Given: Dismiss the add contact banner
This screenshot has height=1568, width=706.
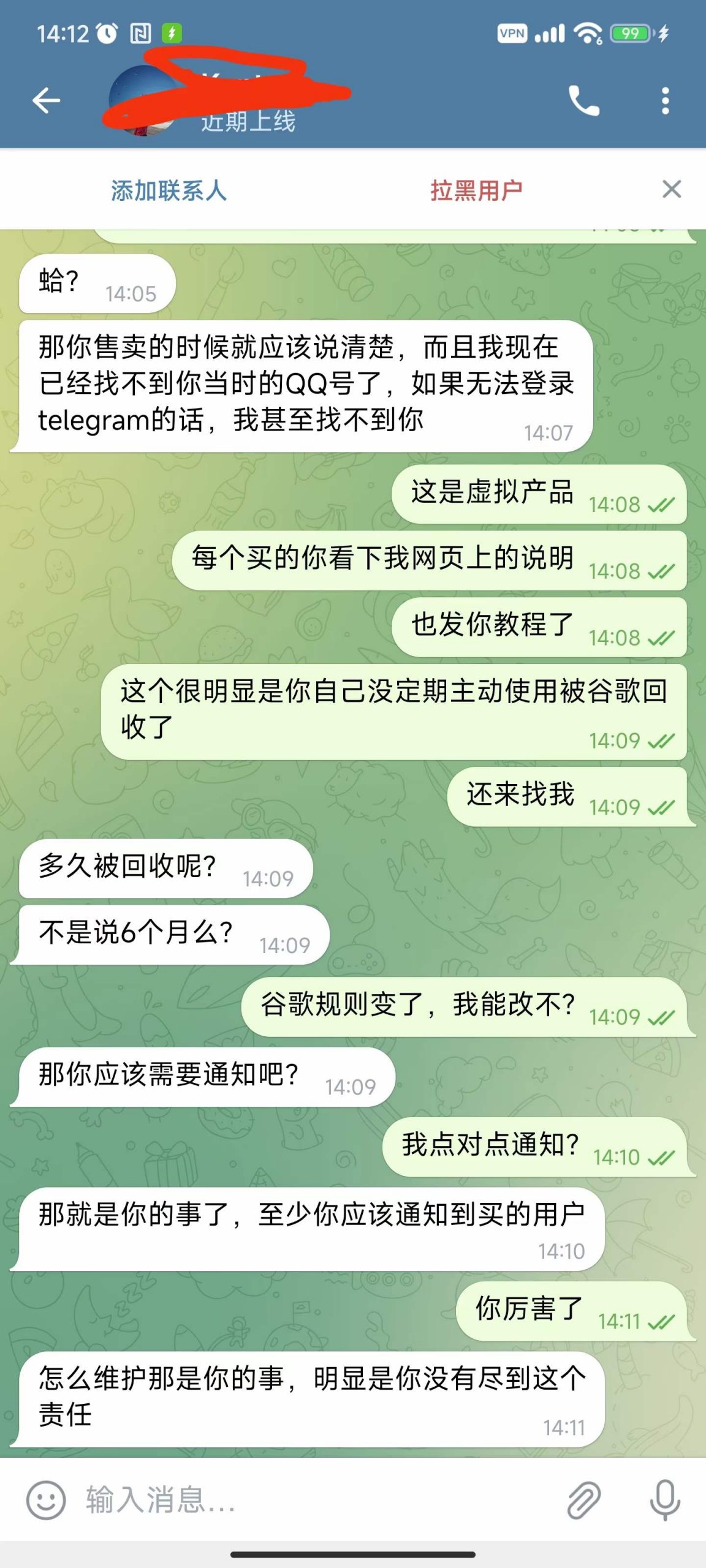Looking at the screenshot, I should pyautogui.click(x=672, y=189).
